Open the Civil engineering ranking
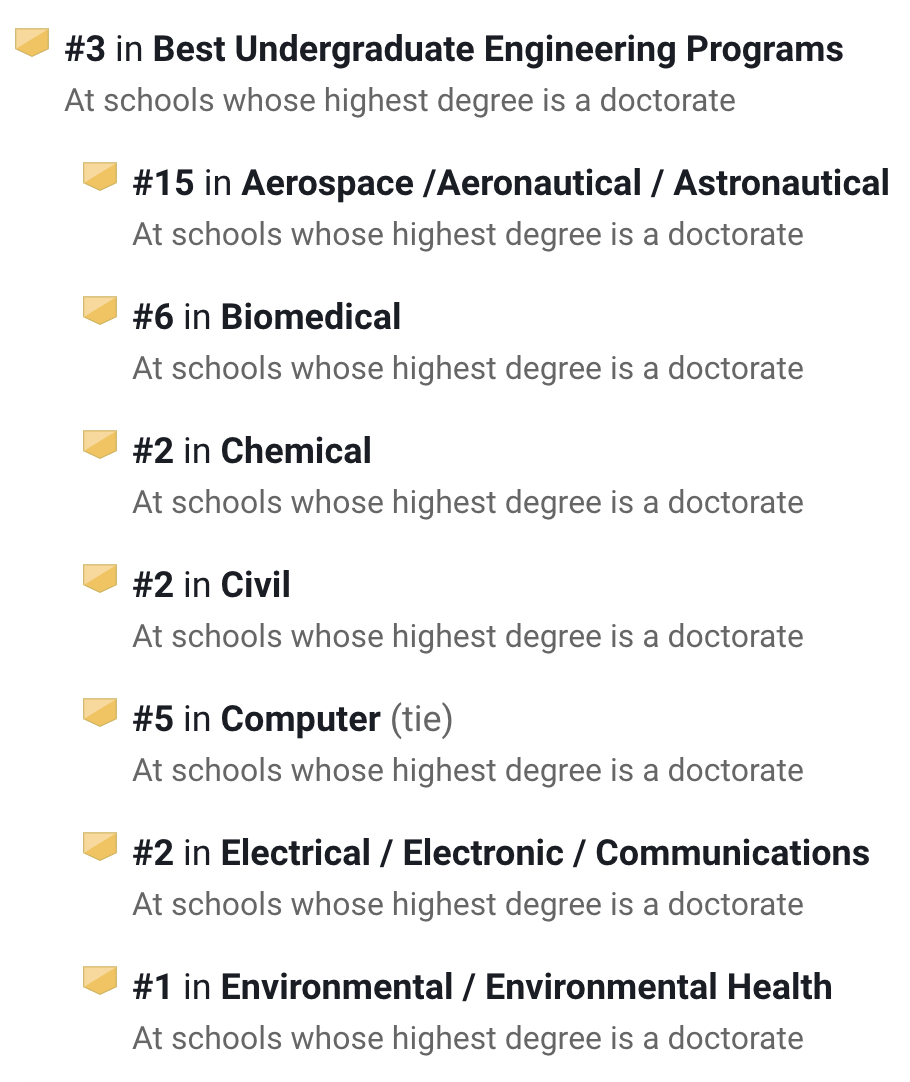910x1082 pixels. click(x=255, y=585)
